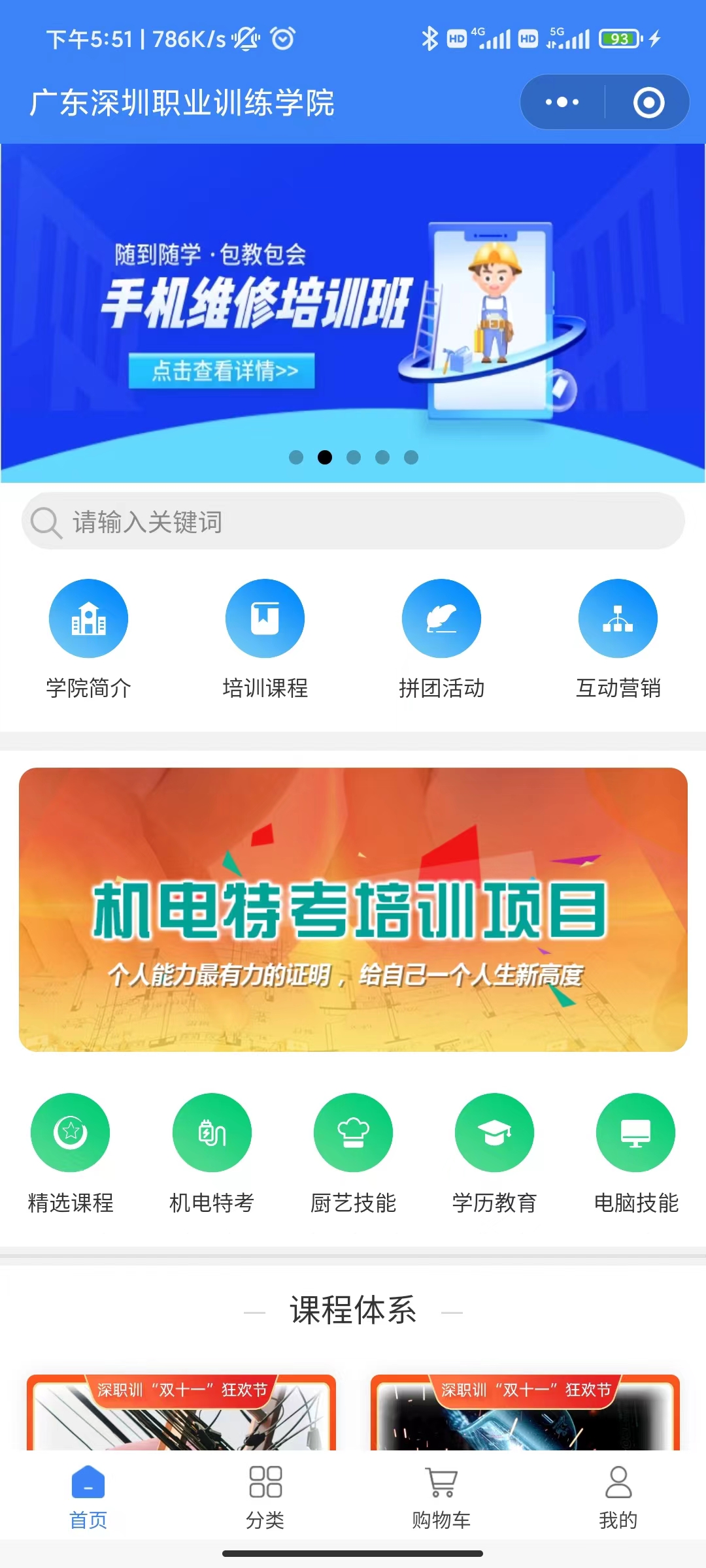Image resolution: width=706 pixels, height=1568 pixels.
Task: Select 机电特考 category
Action: point(212,1151)
